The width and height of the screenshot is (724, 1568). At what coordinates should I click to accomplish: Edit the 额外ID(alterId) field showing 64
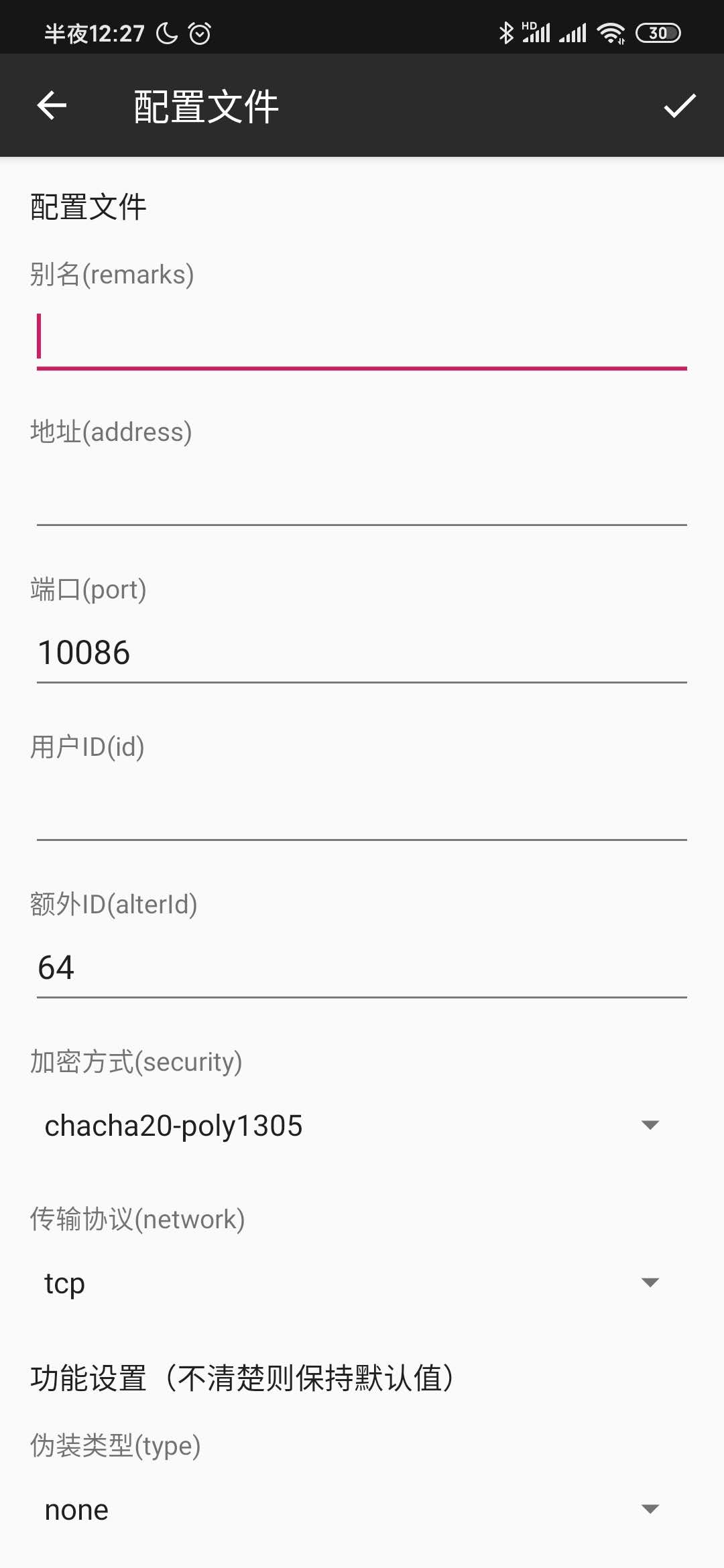(x=362, y=968)
